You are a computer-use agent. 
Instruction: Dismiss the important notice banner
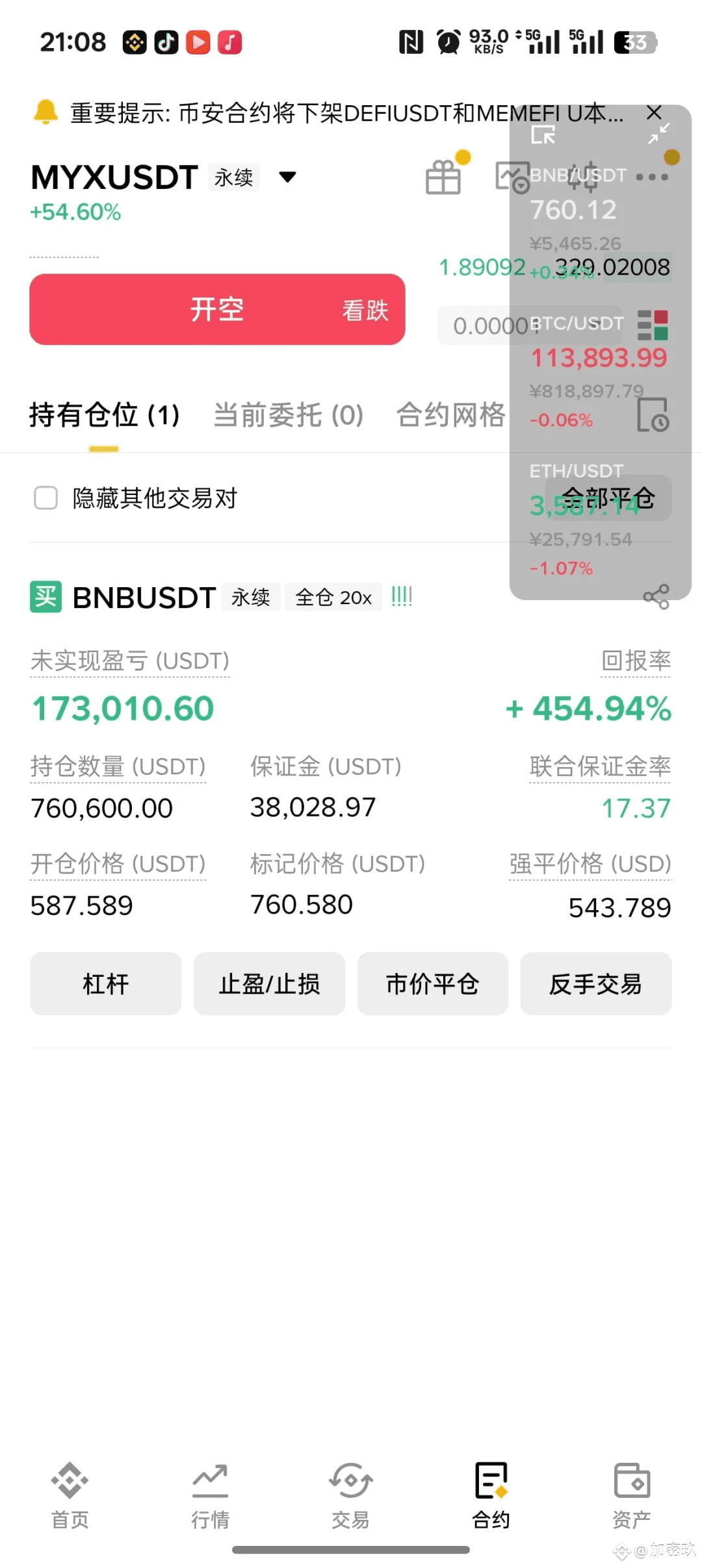coord(654,112)
